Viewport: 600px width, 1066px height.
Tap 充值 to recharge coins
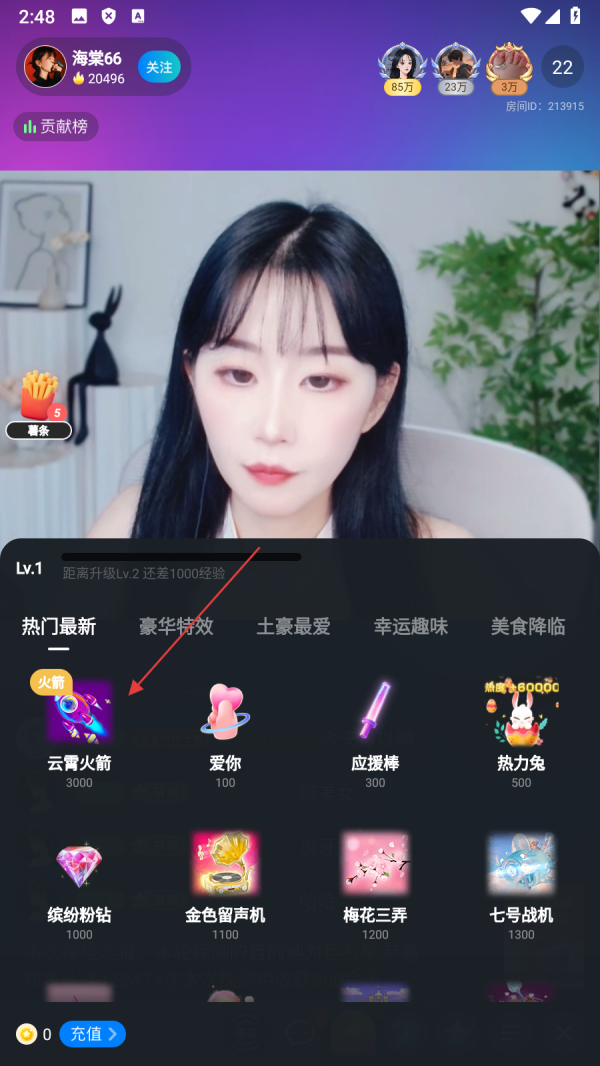pyautogui.click(x=92, y=1034)
